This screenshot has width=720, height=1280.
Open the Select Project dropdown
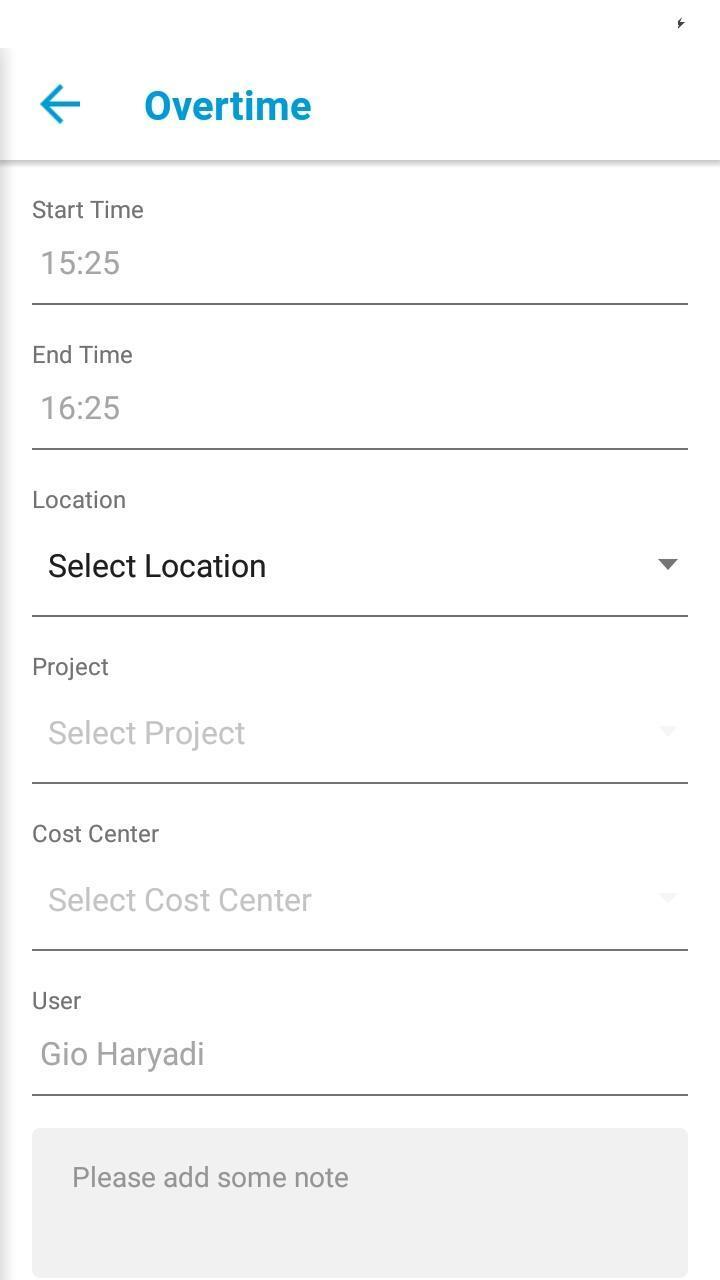pyautogui.click(x=359, y=733)
